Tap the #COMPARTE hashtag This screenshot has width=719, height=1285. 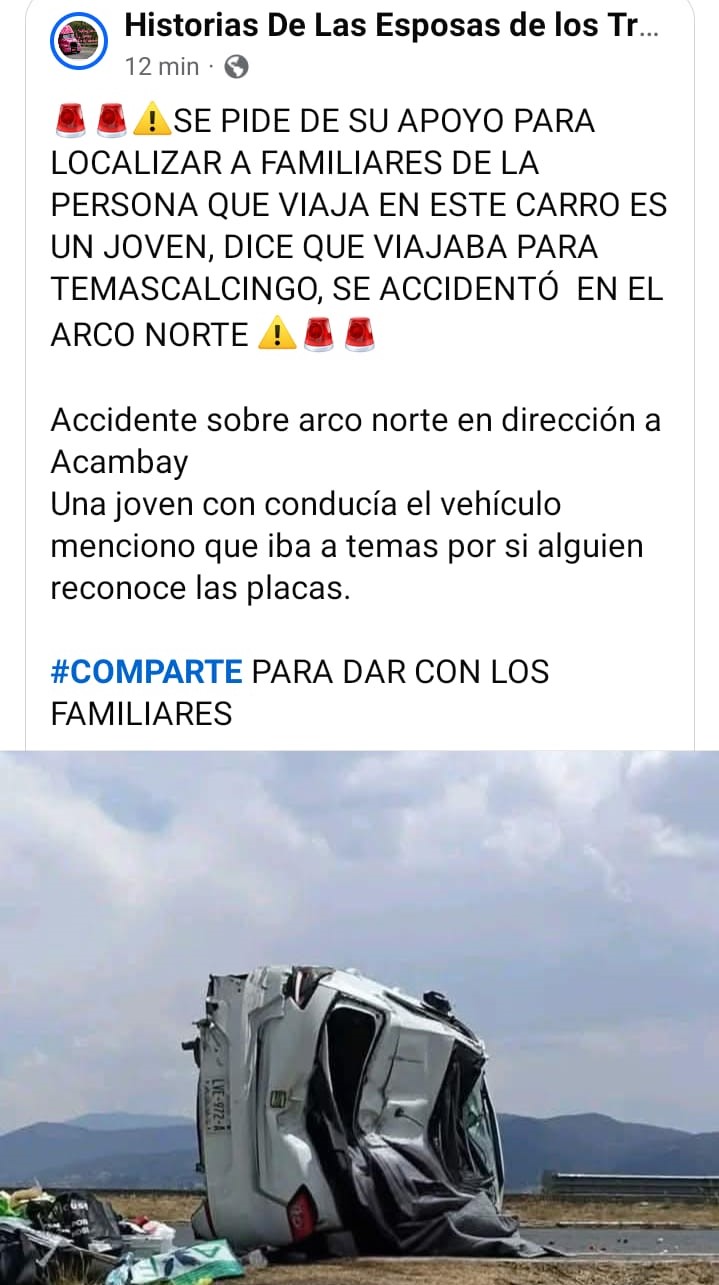(x=146, y=671)
